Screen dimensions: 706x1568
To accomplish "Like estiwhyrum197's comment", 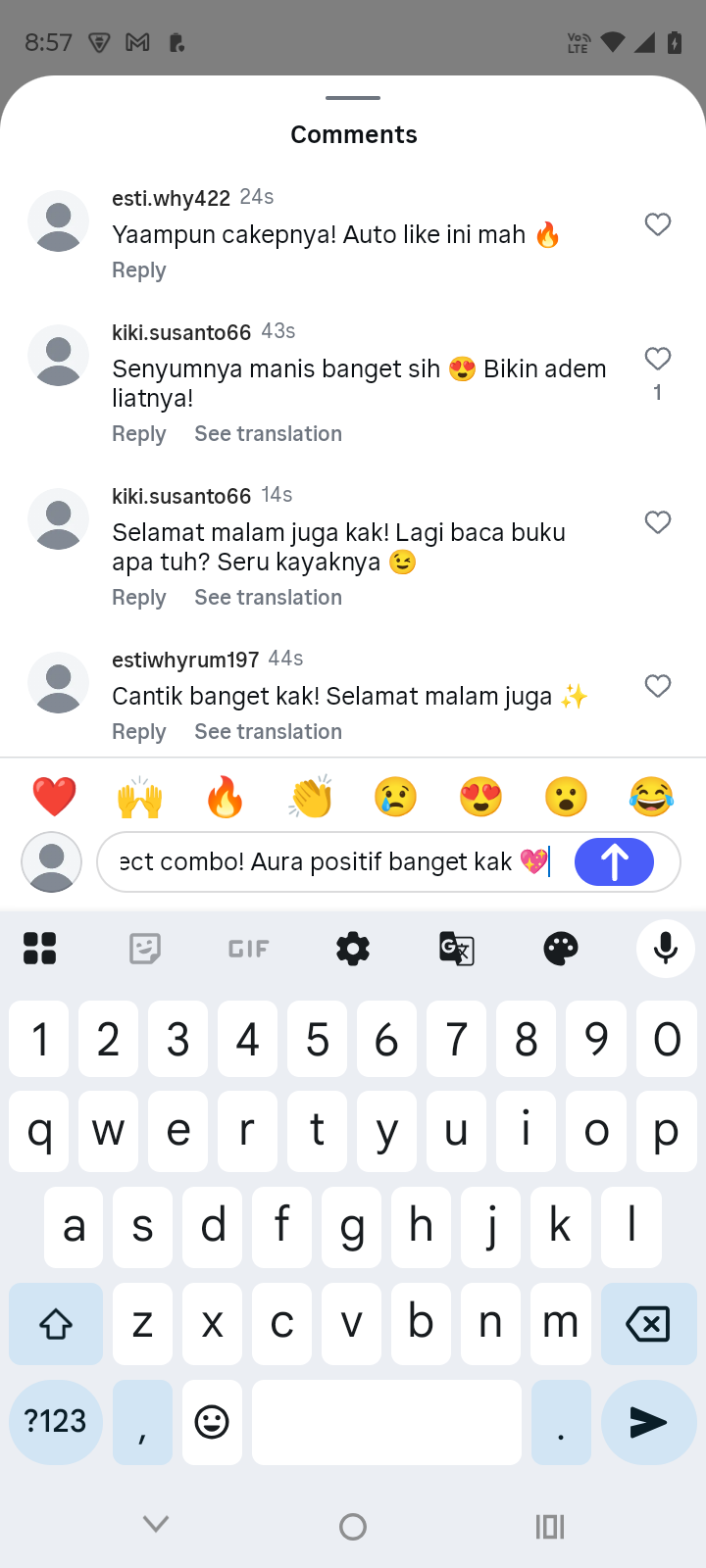I will pos(657,686).
